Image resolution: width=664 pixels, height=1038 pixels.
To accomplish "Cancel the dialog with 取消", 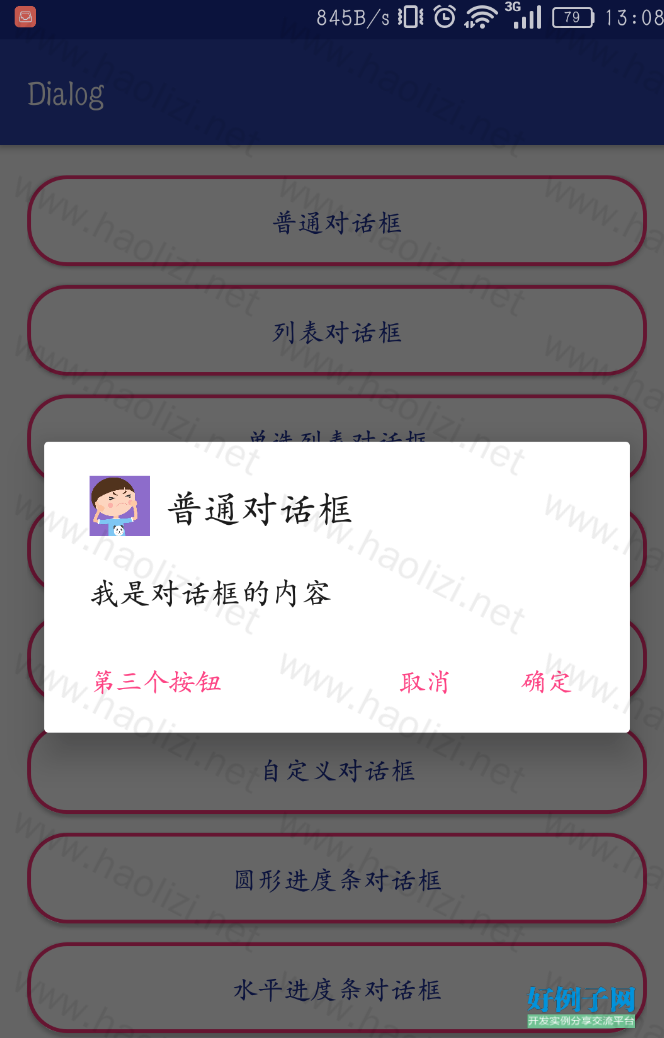I will tap(424, 682).
